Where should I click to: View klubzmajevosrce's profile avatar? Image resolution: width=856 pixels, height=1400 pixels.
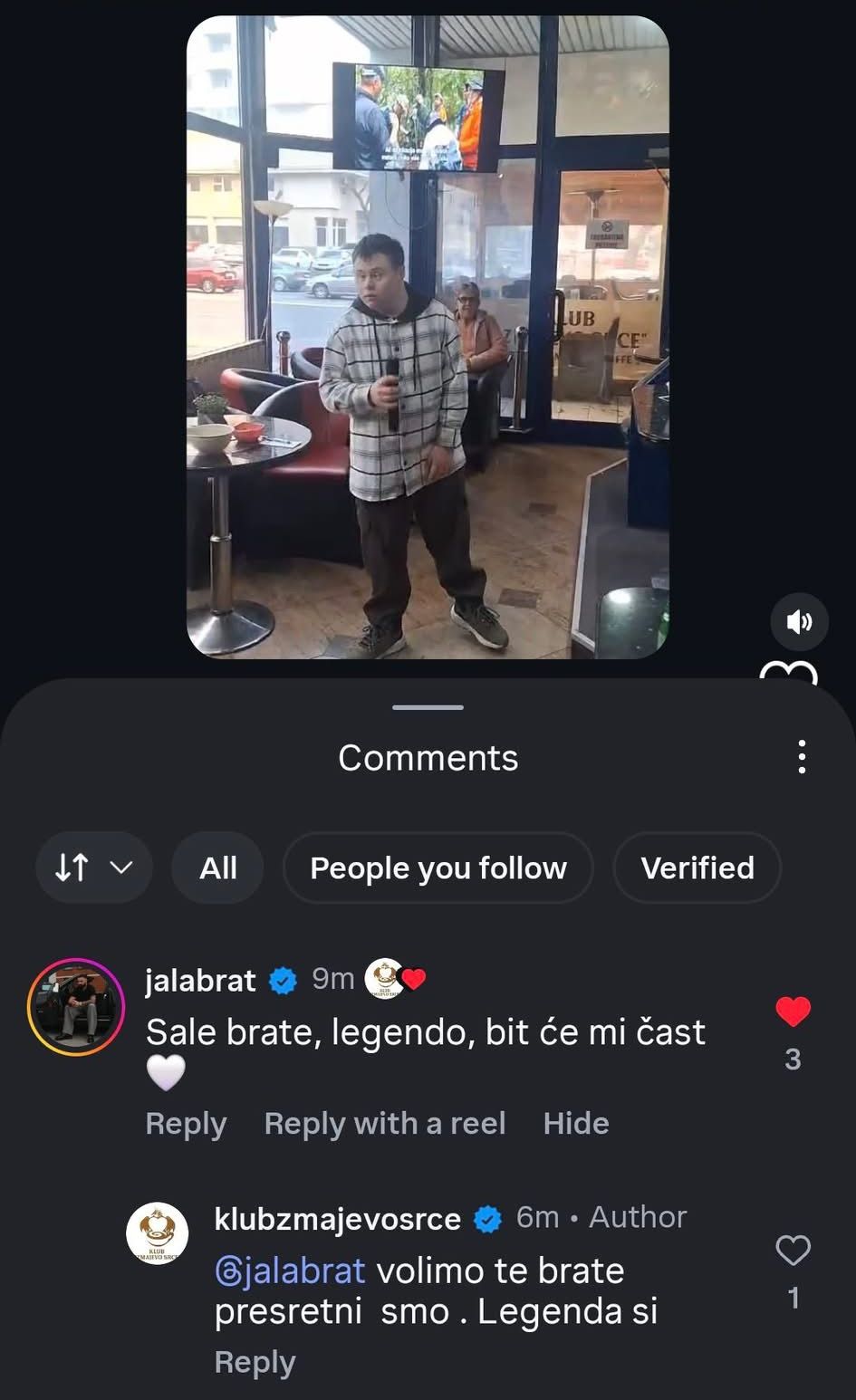[157, 1233]
